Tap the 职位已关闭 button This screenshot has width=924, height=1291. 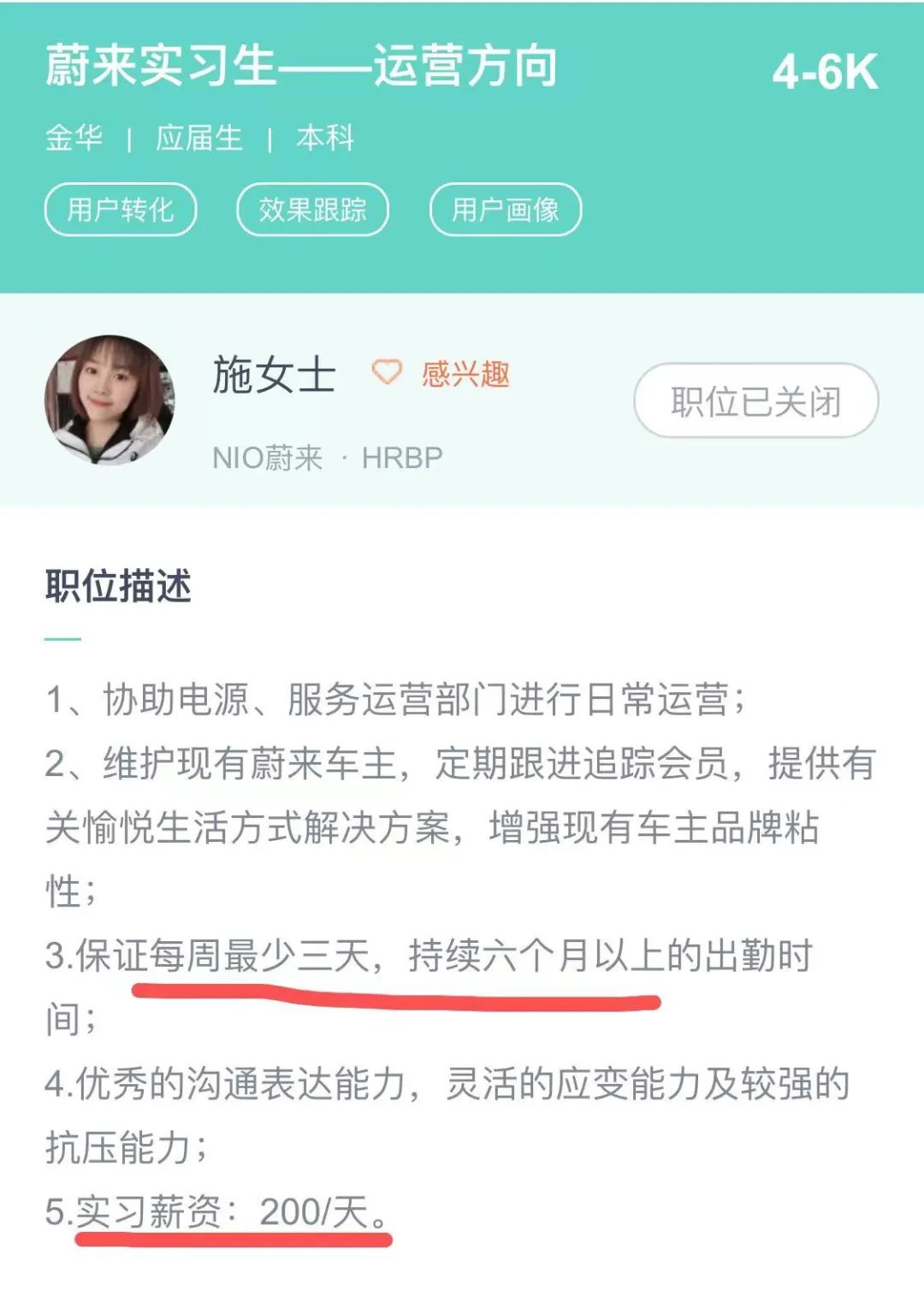pyautogui.click(x=755, y=401)
